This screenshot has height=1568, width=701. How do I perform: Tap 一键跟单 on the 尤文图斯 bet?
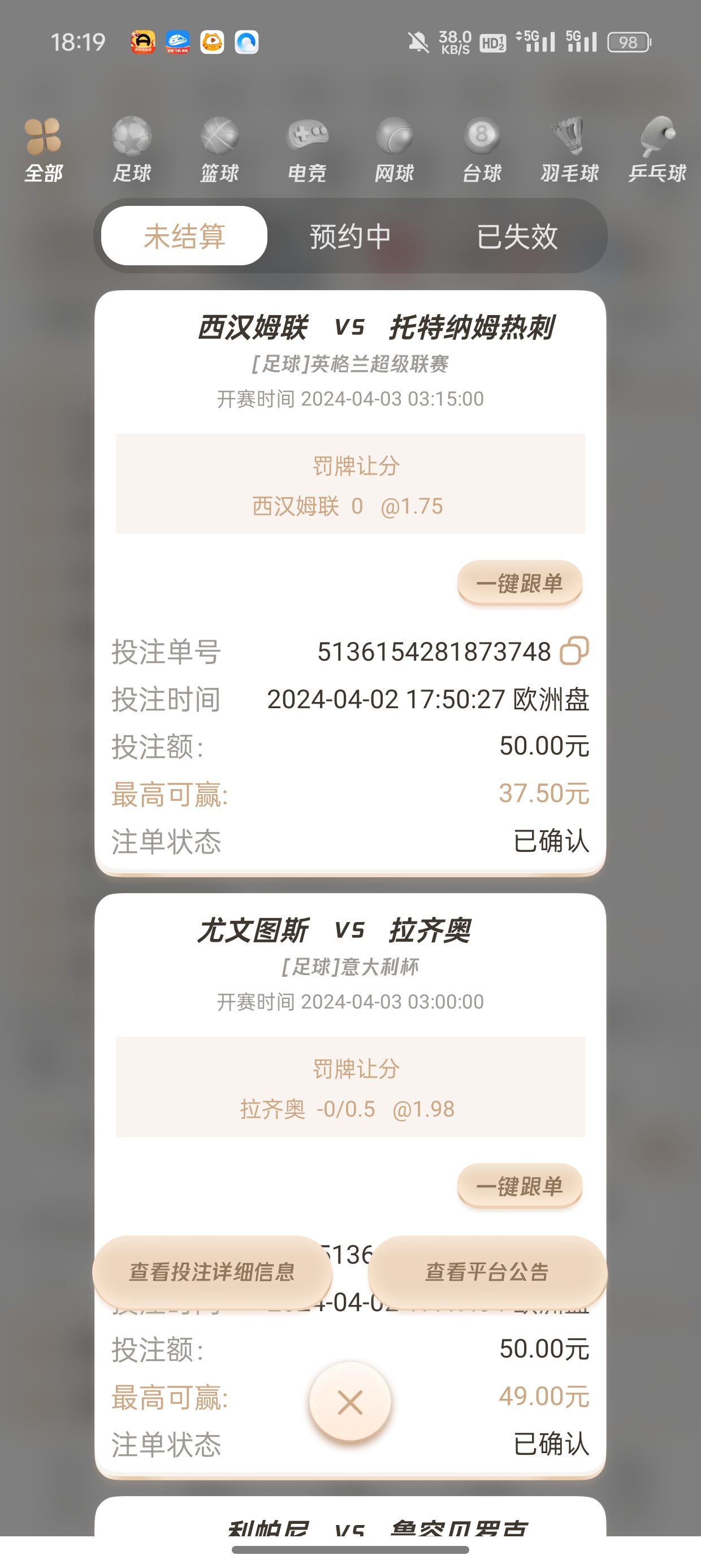(x=520, y=1186)
